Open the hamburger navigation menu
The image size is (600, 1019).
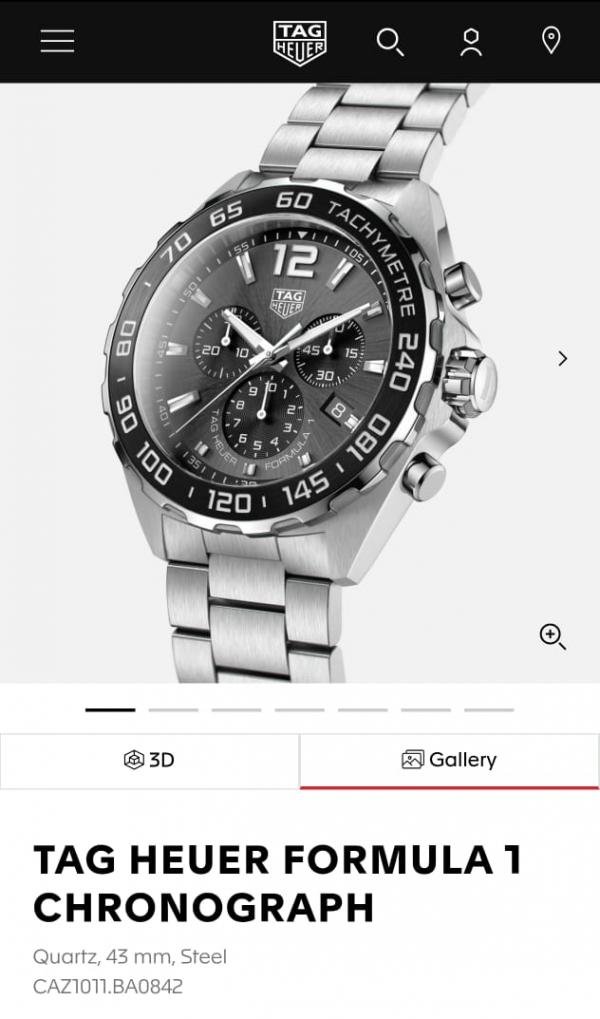(x=57, y=41)
